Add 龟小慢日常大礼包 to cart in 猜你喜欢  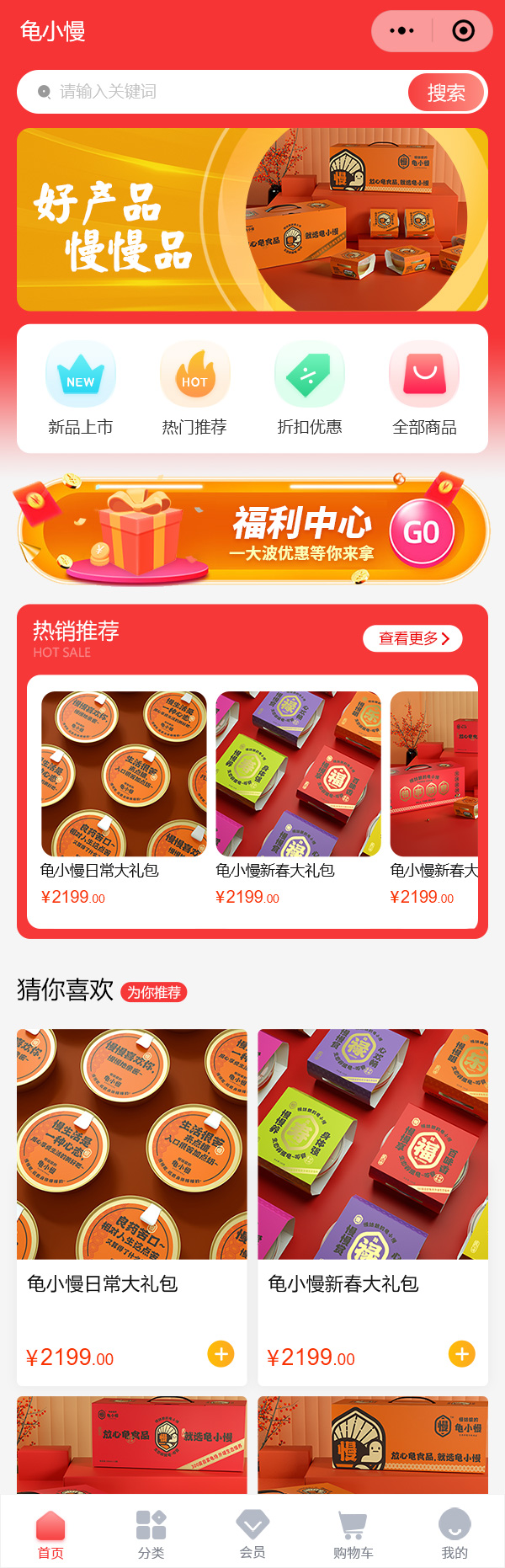click(x=221, y=1354)
